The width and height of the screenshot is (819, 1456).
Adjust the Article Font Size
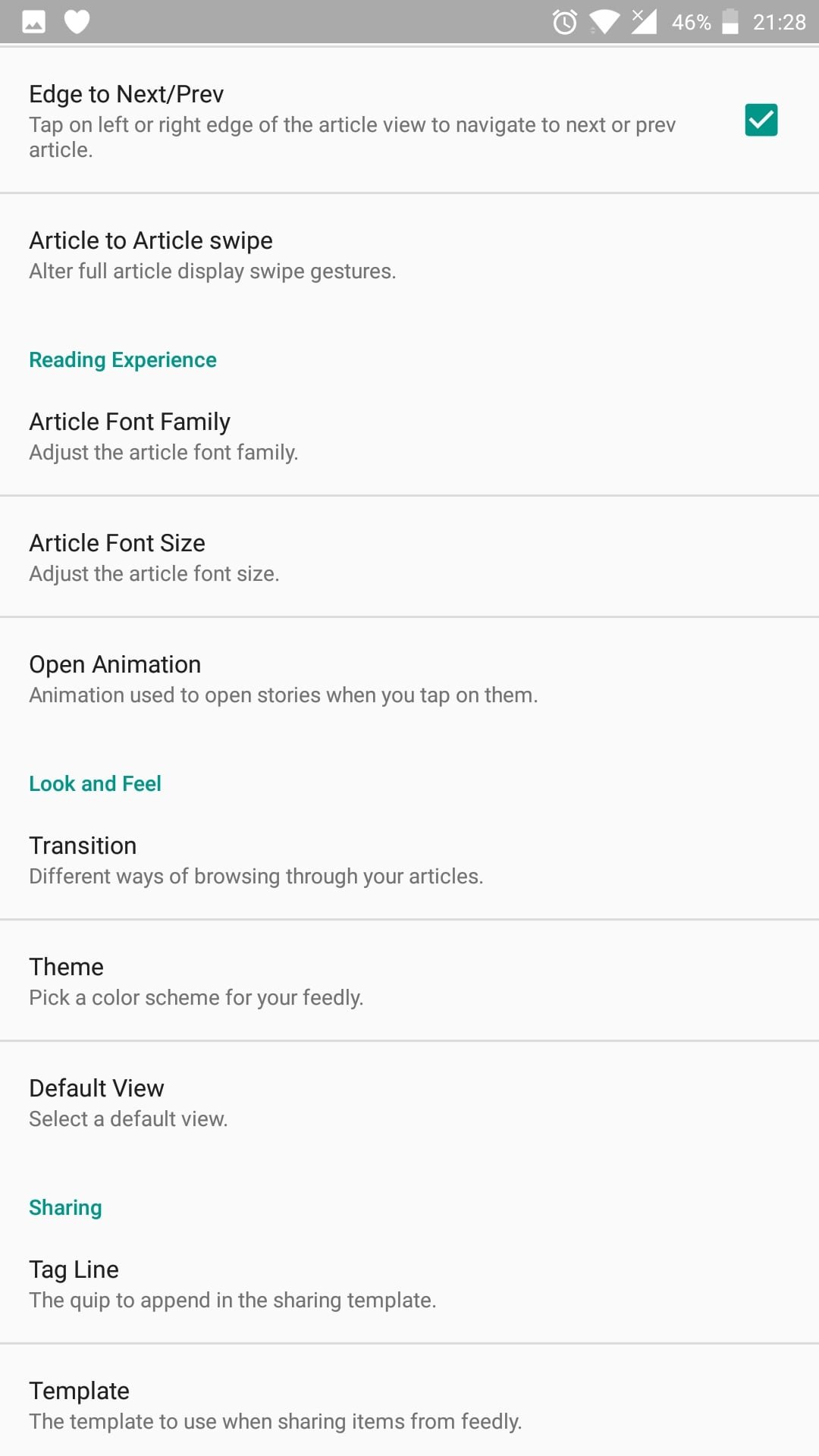click(x=409, y=557)
